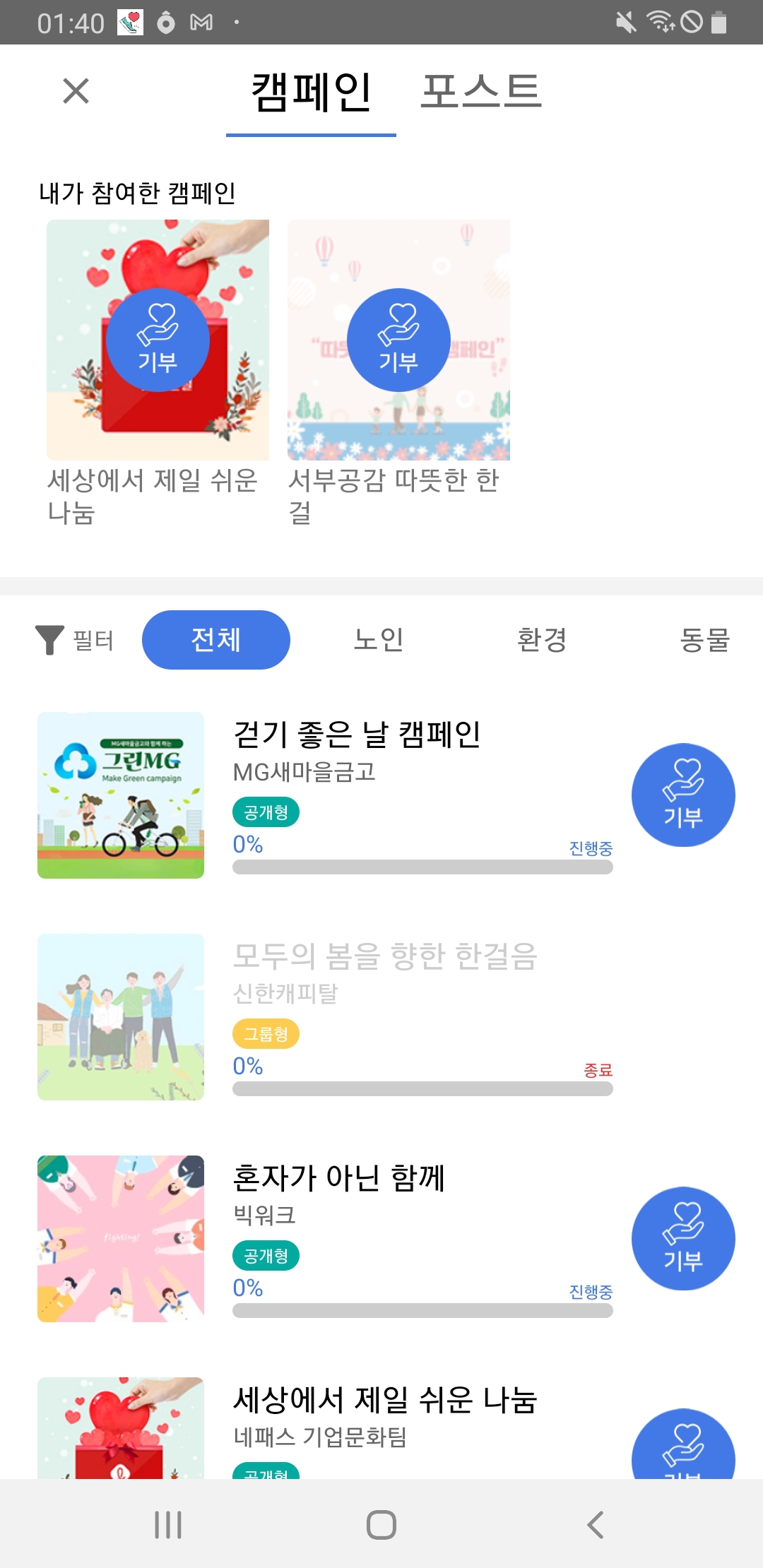Screen dimensions: 763x1568
Task: Donate to 걷기 좋은 날 캠페인 with 기부
Action: [682, 795]
